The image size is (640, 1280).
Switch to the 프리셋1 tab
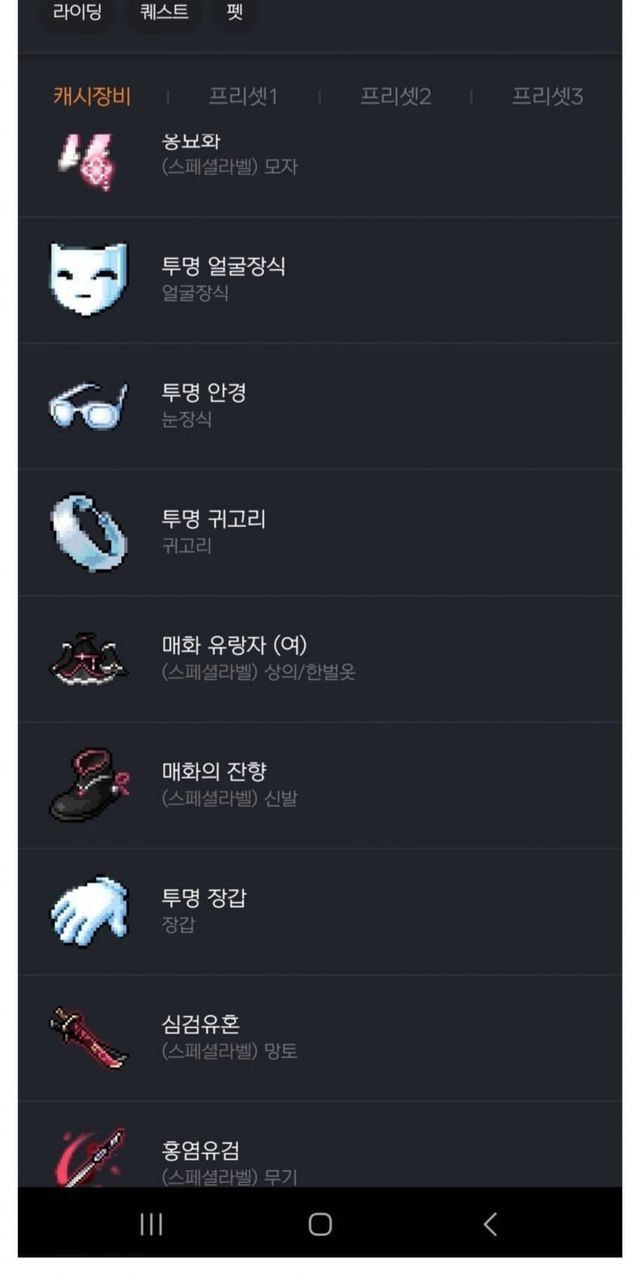(x=242, y=96)
